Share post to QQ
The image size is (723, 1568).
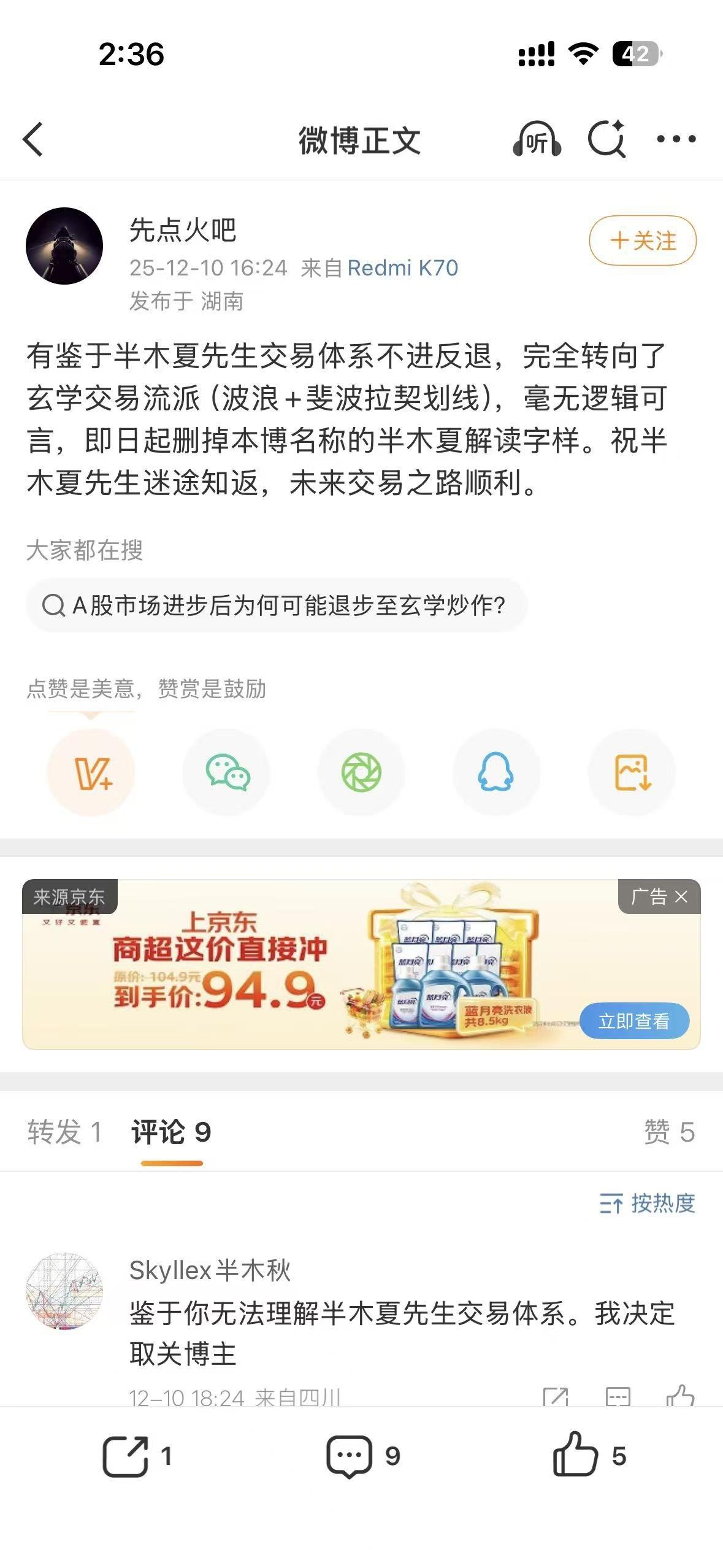click(495, 772)
